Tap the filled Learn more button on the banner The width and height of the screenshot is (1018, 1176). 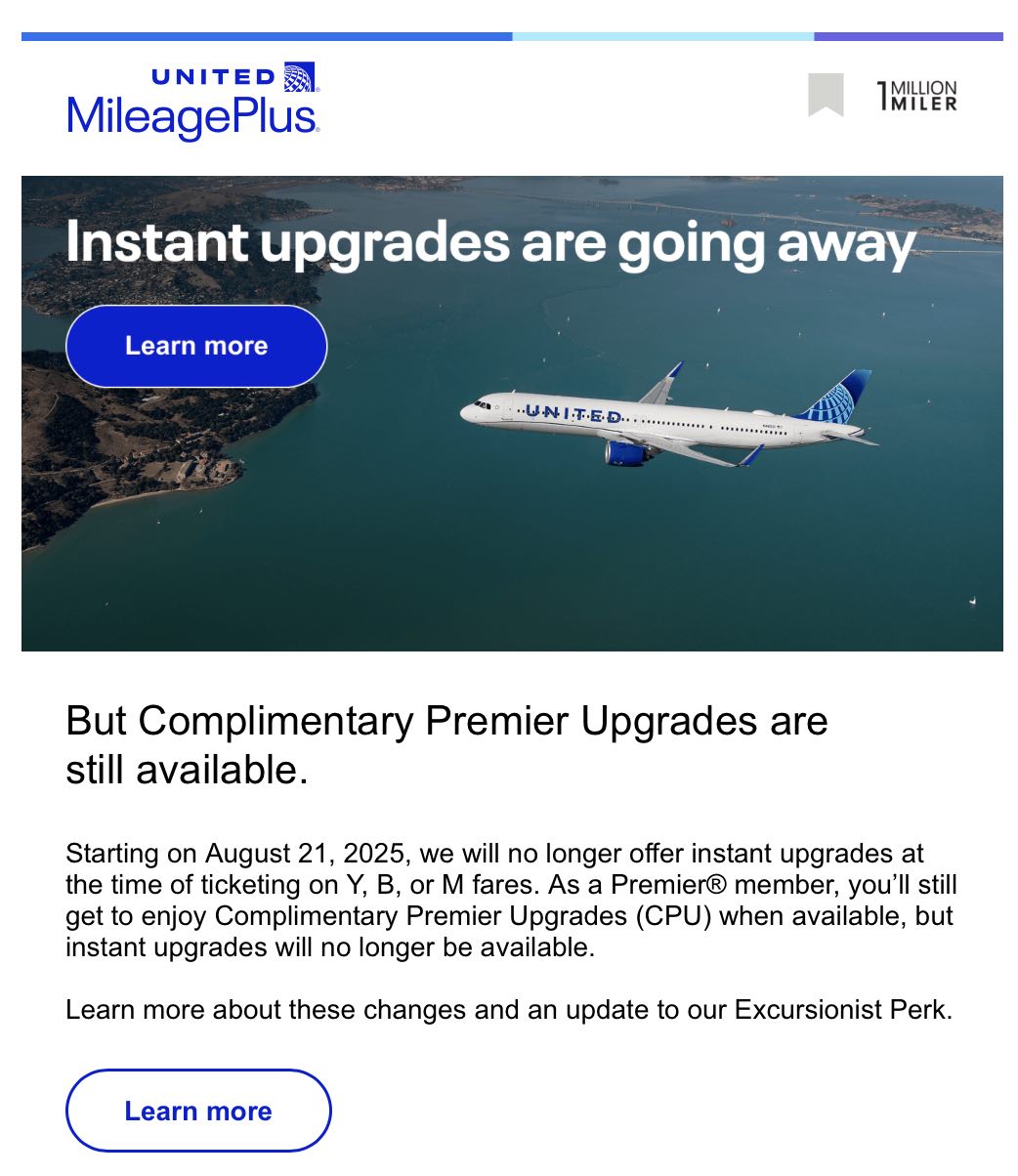pos(196,346)
